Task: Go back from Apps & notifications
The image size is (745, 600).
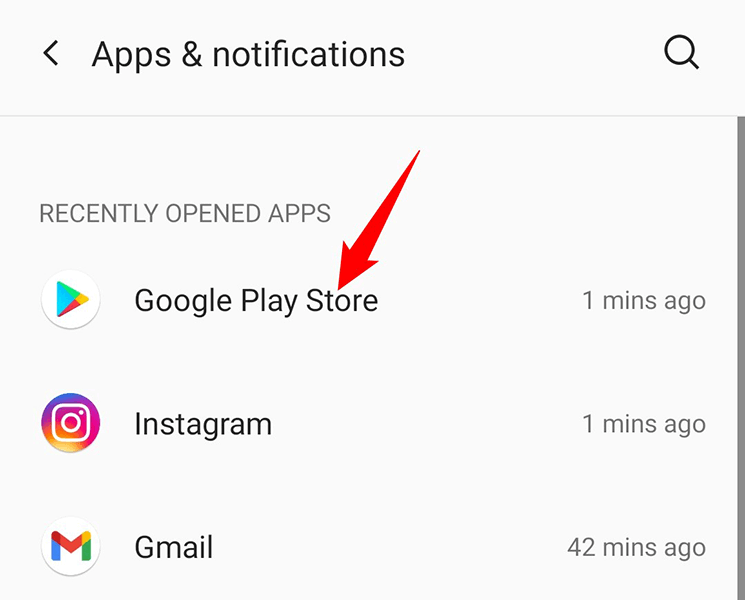Action: pos(51,54)
